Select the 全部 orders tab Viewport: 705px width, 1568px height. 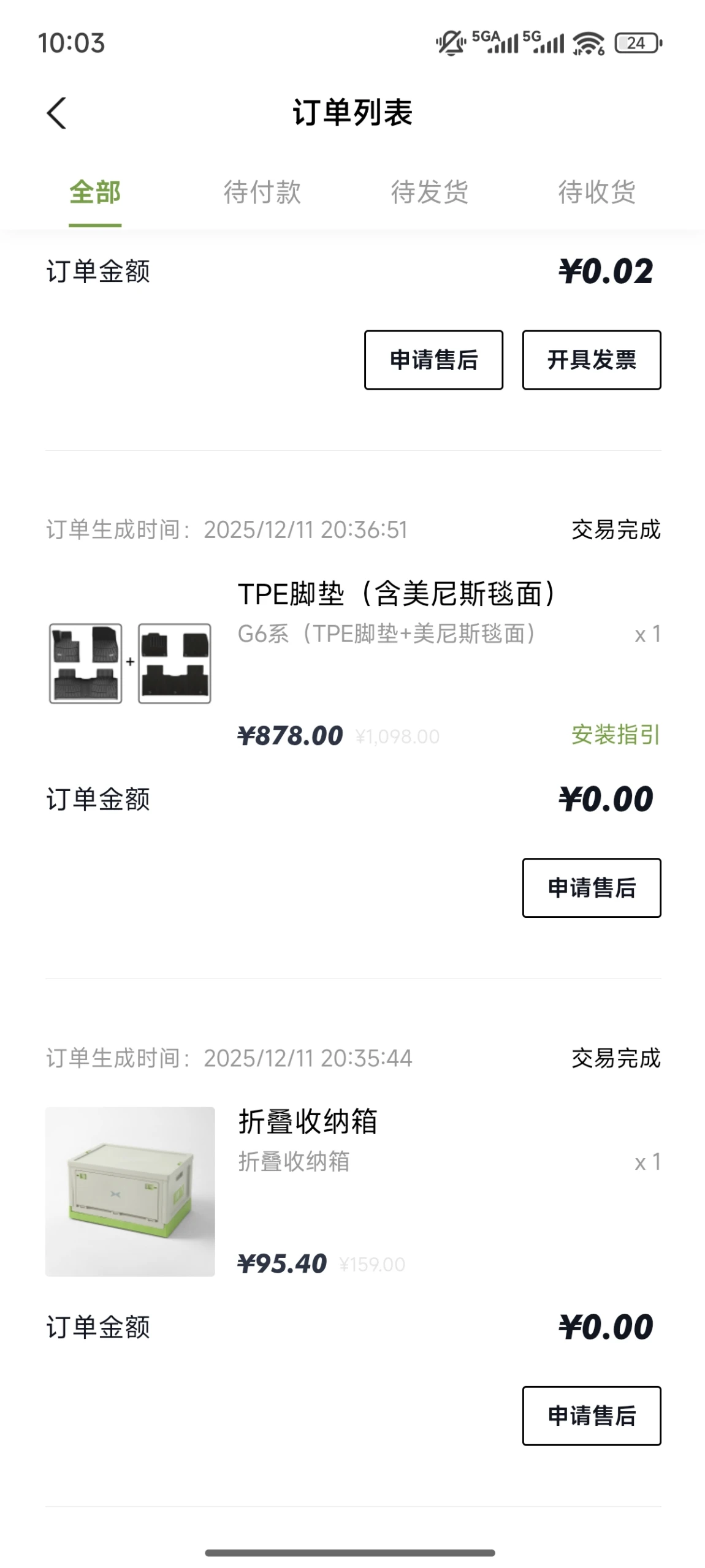(95, 192)
